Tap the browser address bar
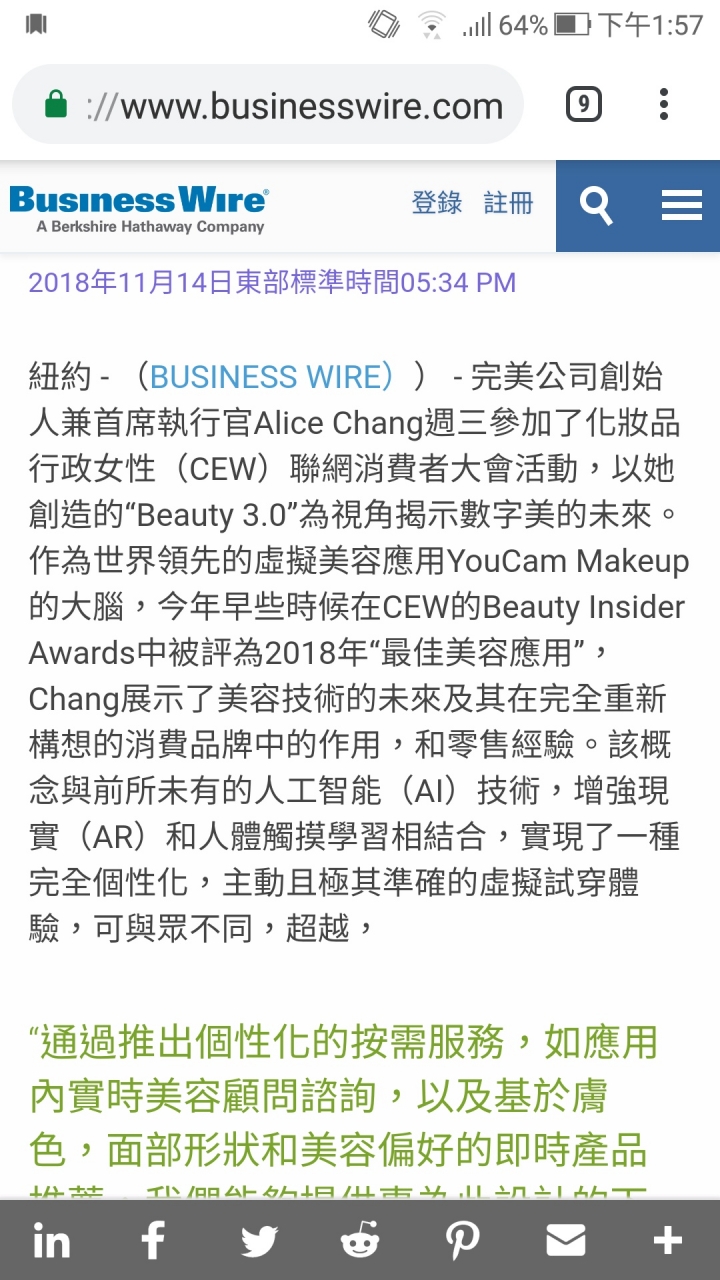Image resolution: width=720 pixels, height=1280 pixels. [x=290, y=105]
